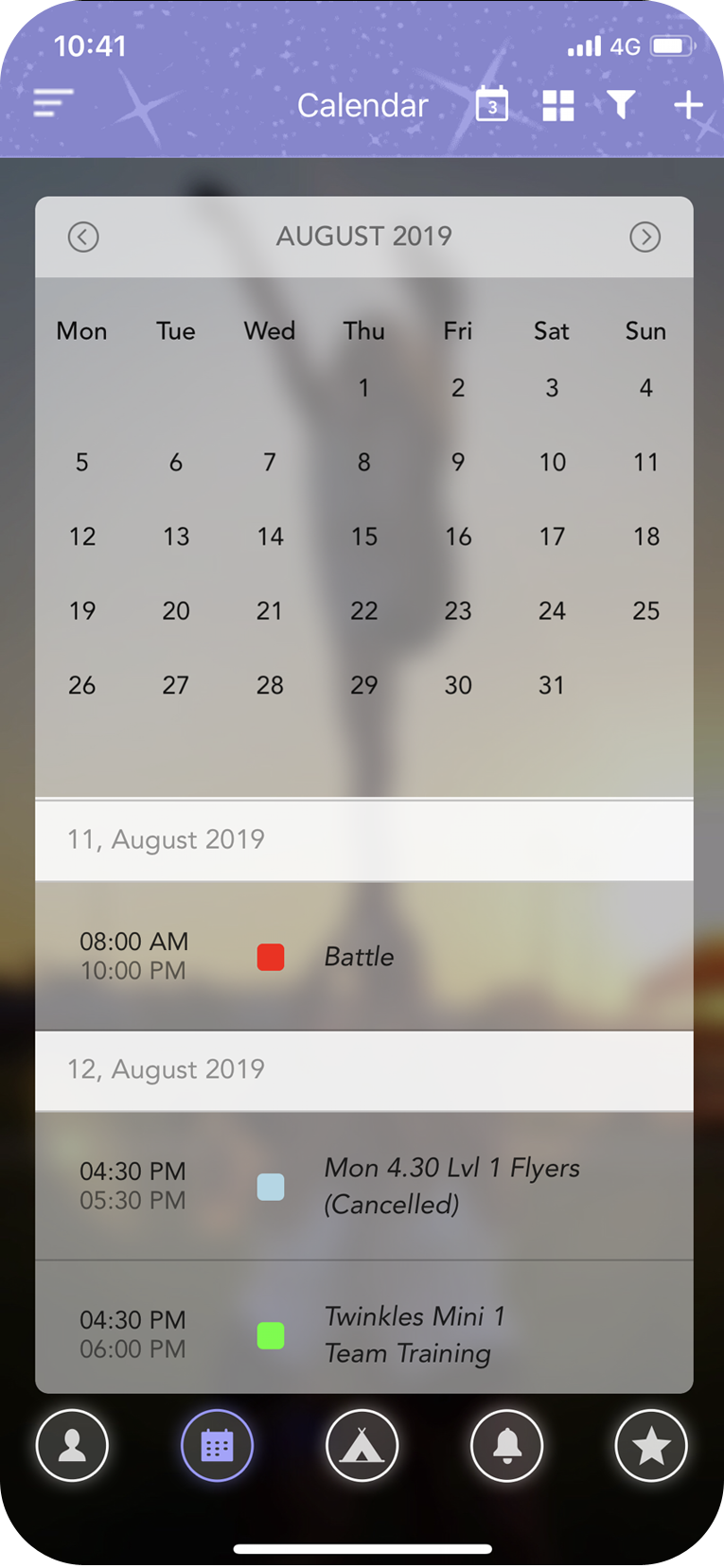Select August 11 on calendar

(x=645, y=462)
